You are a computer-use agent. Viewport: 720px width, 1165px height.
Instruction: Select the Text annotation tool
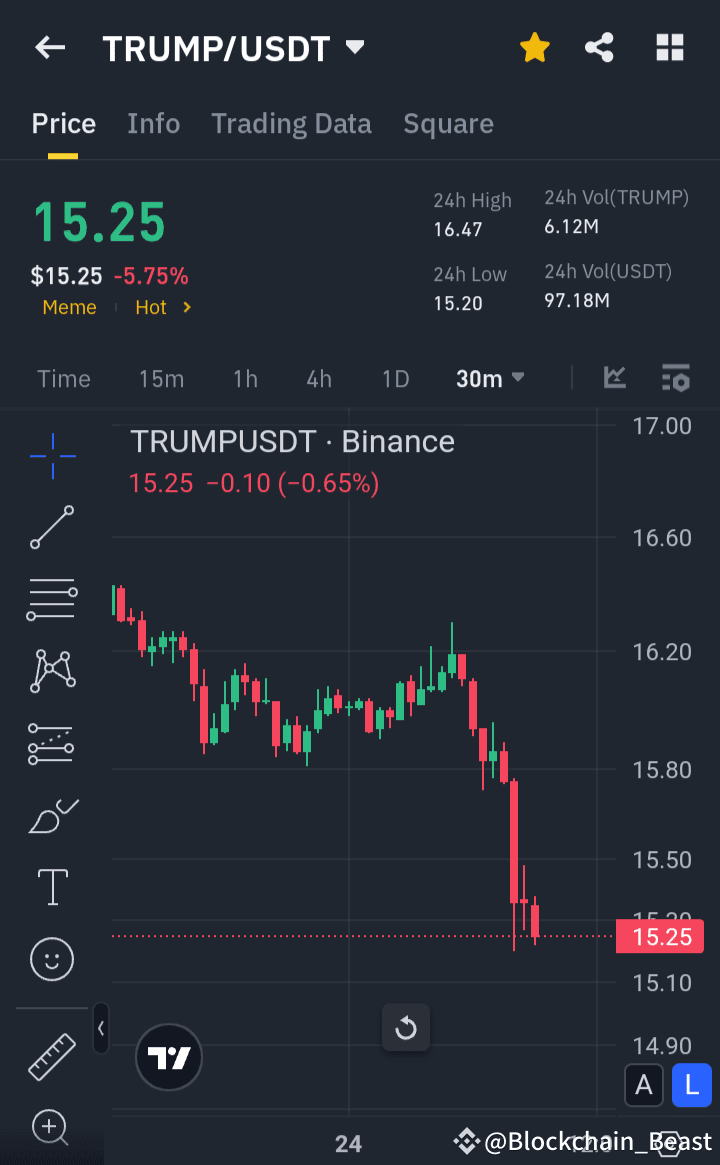click(x=51, y=886)
